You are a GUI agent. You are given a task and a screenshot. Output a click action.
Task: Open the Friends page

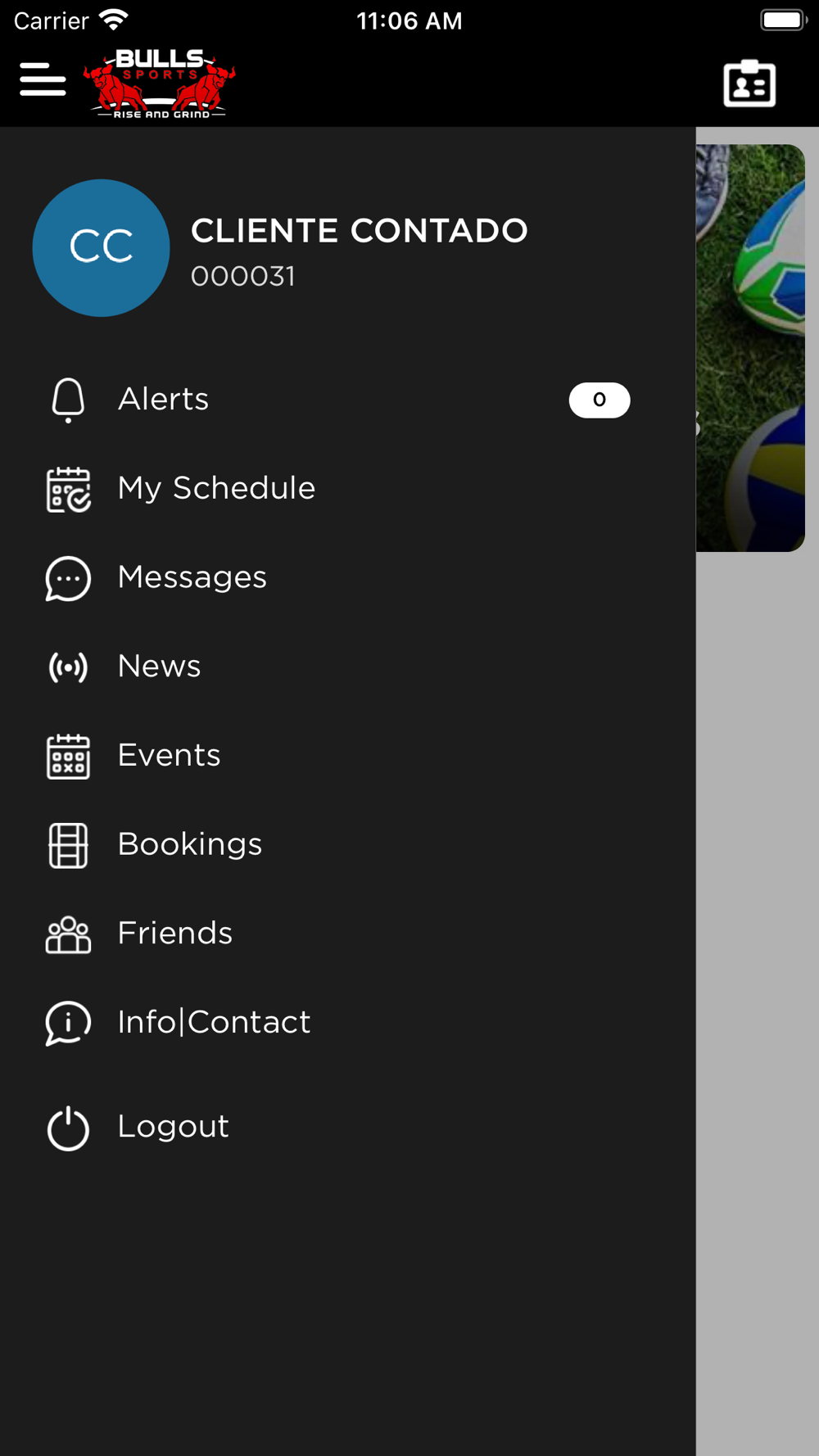337,934
